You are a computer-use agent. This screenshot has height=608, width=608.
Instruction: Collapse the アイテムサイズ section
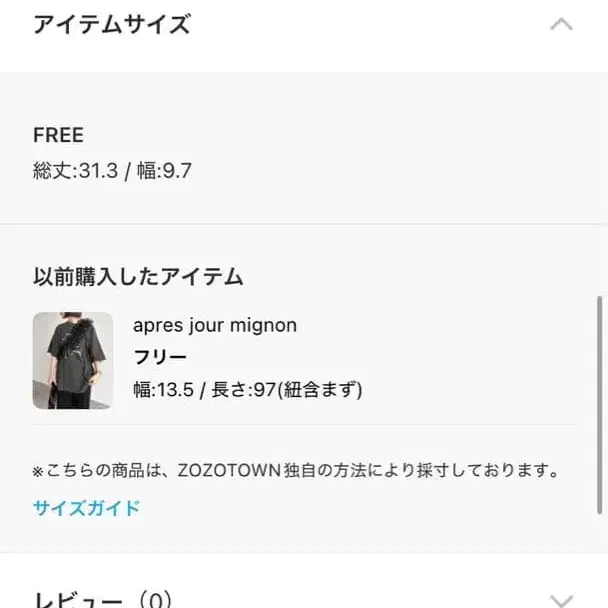(561, 24)
